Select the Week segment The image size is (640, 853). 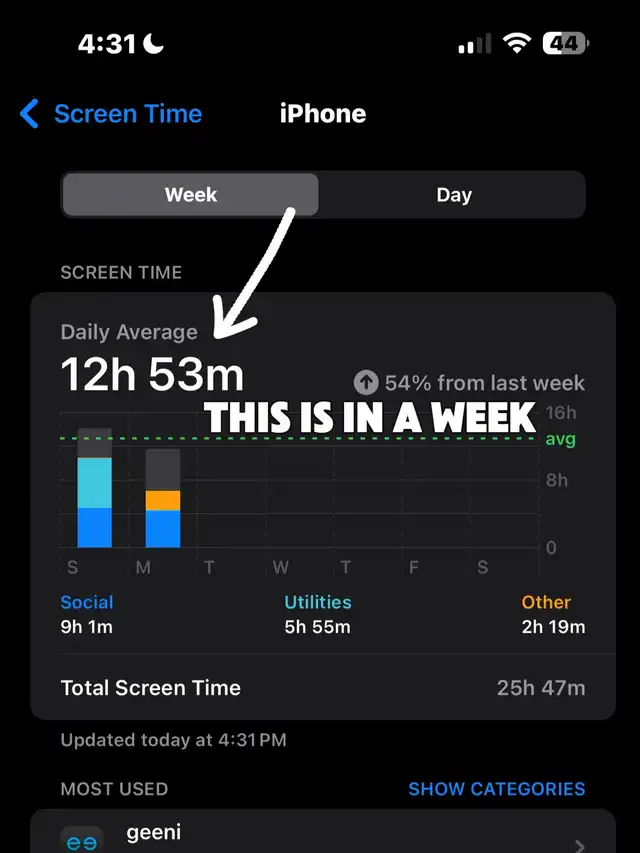point(190,195)
